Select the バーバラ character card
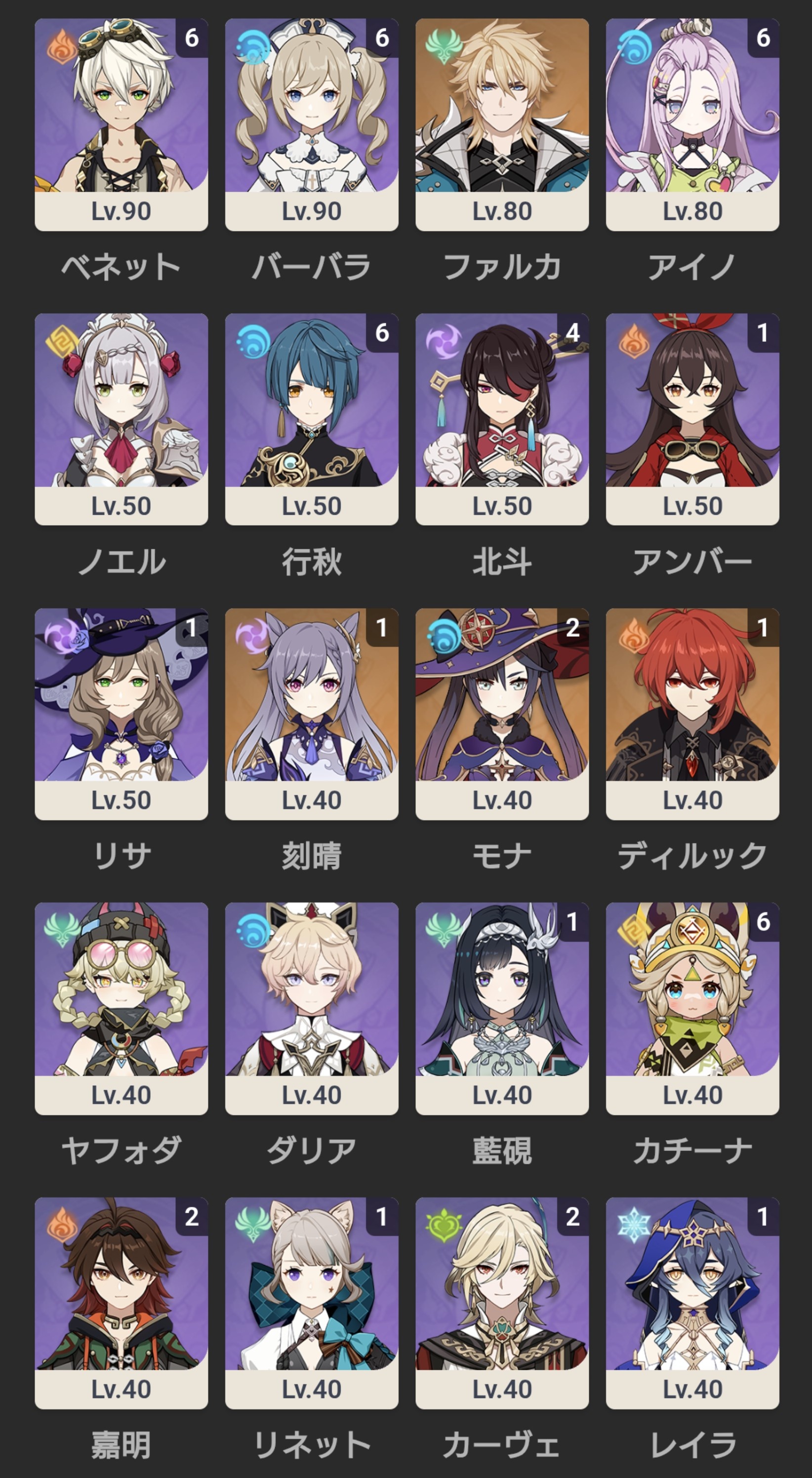The height and width of the screenshot is (1478, 812). coord(312,124)
